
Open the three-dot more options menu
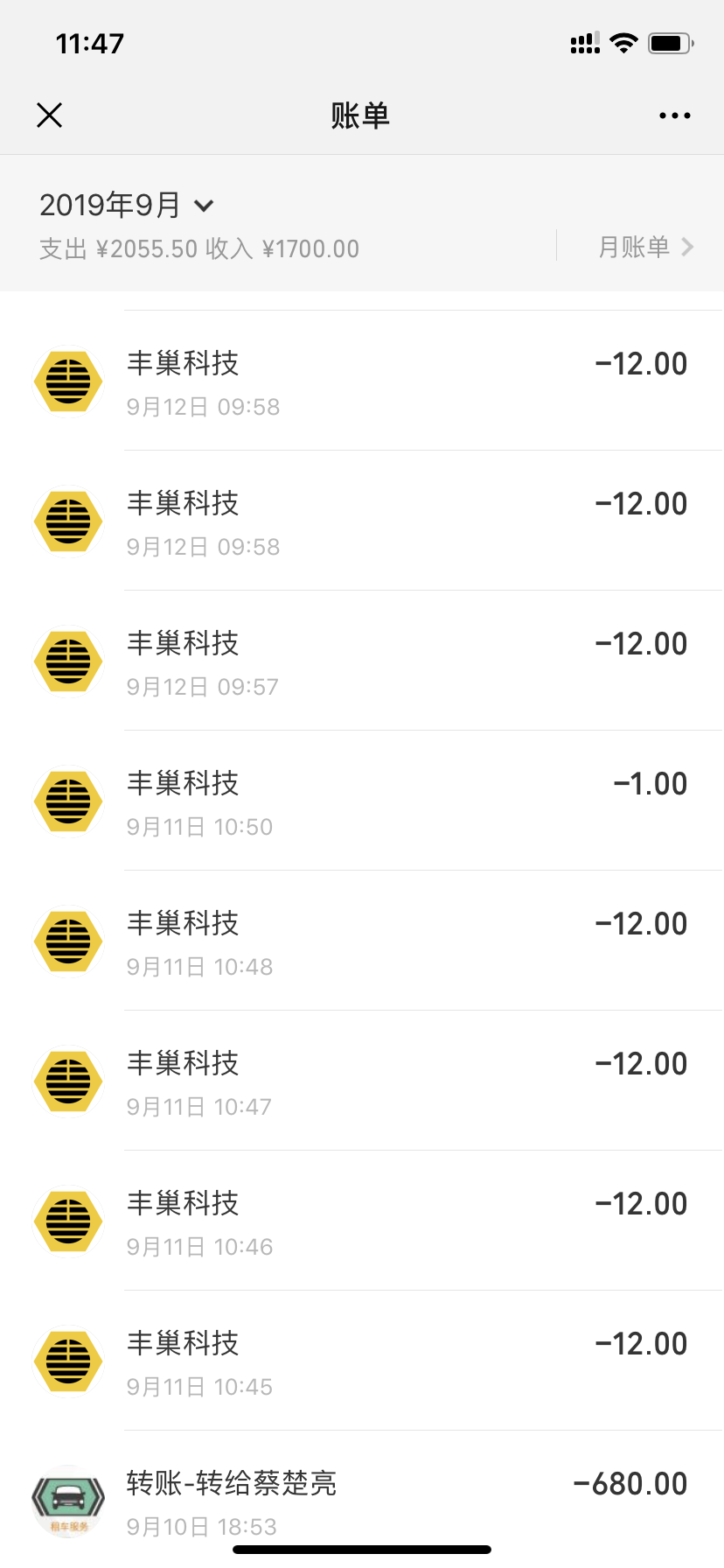click(x=674, y=115)
